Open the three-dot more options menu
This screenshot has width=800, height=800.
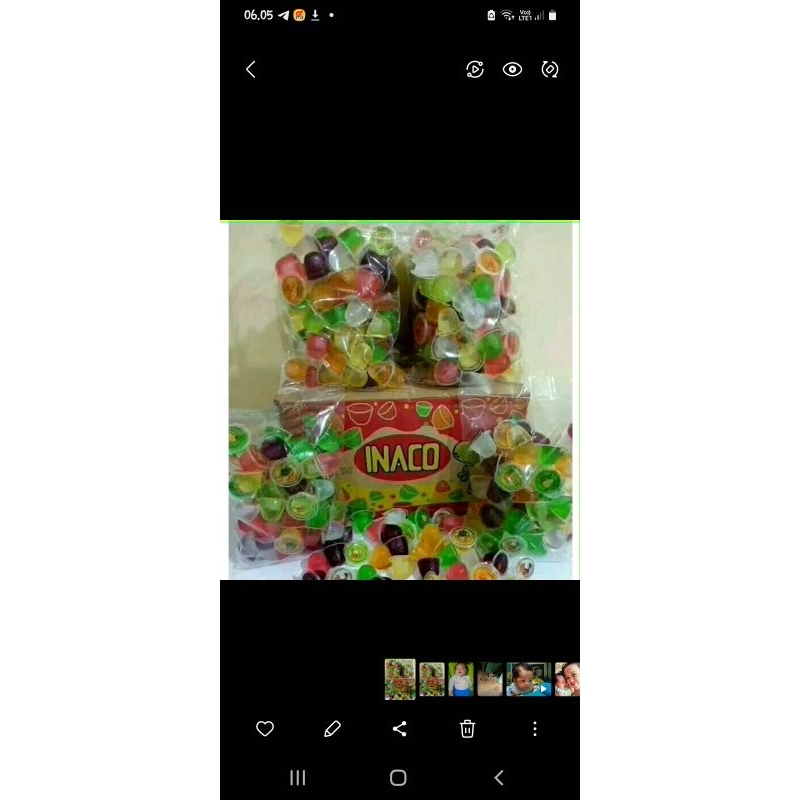(x=535, y=729)
